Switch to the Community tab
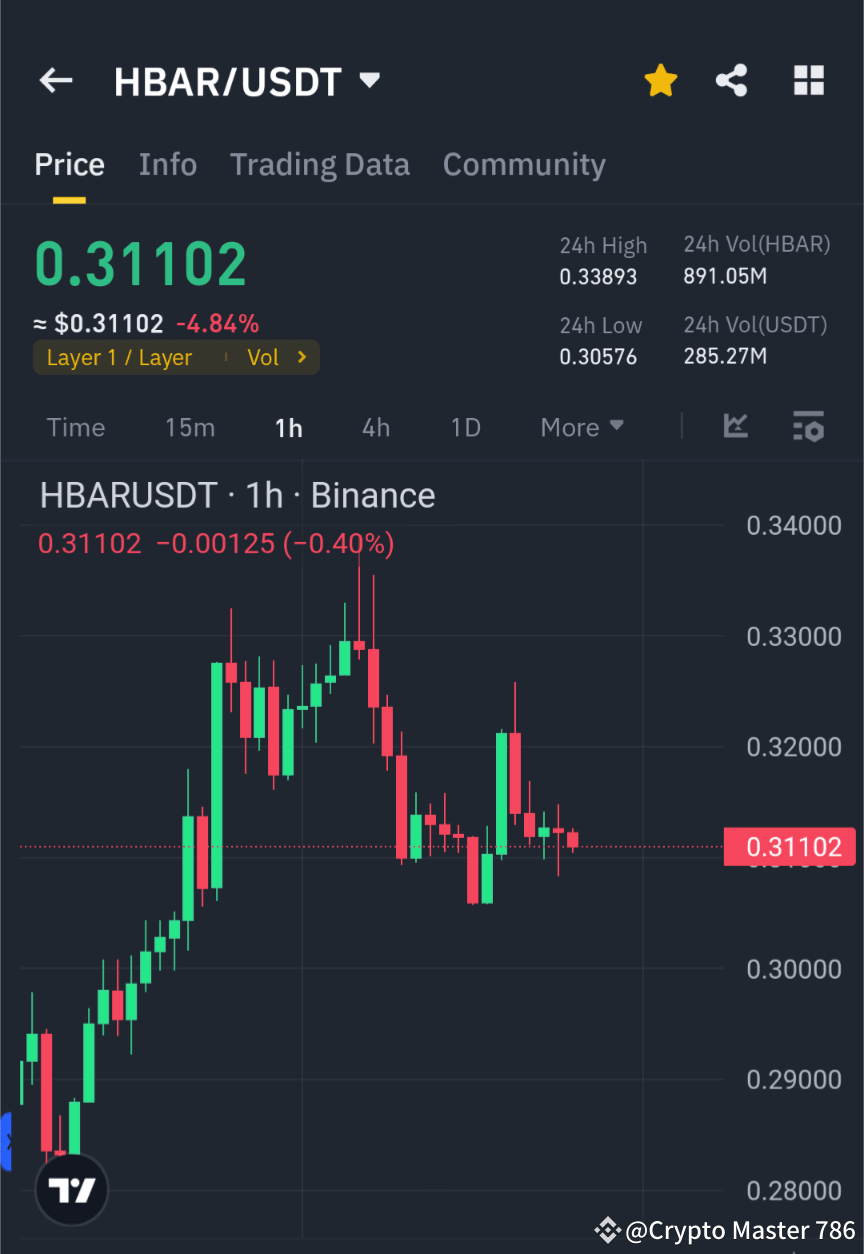 click(524, 164)
